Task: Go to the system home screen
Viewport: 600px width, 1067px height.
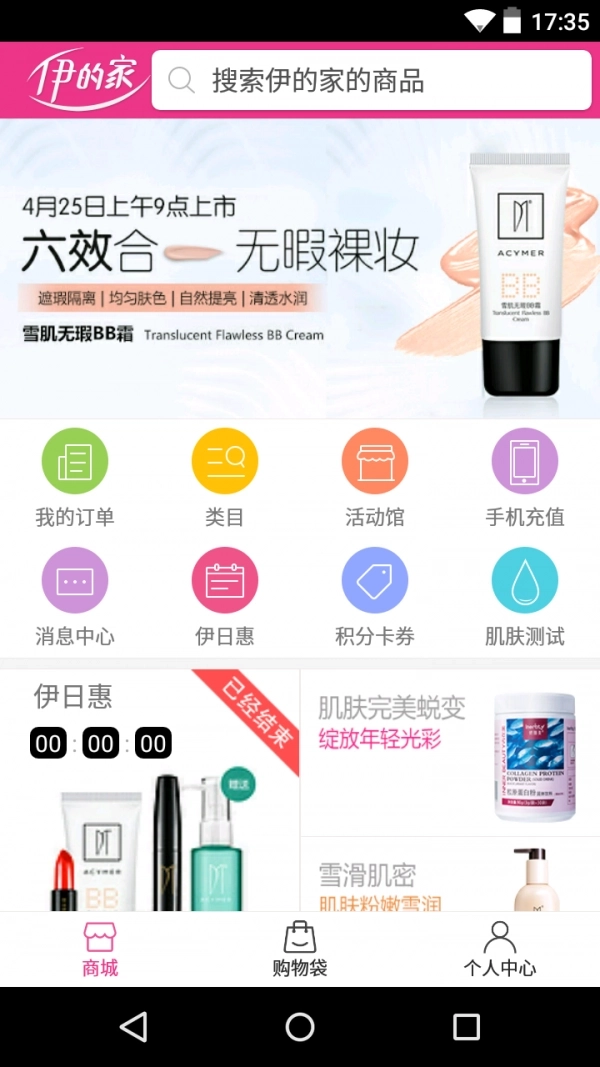Action: click(300, 1026)
